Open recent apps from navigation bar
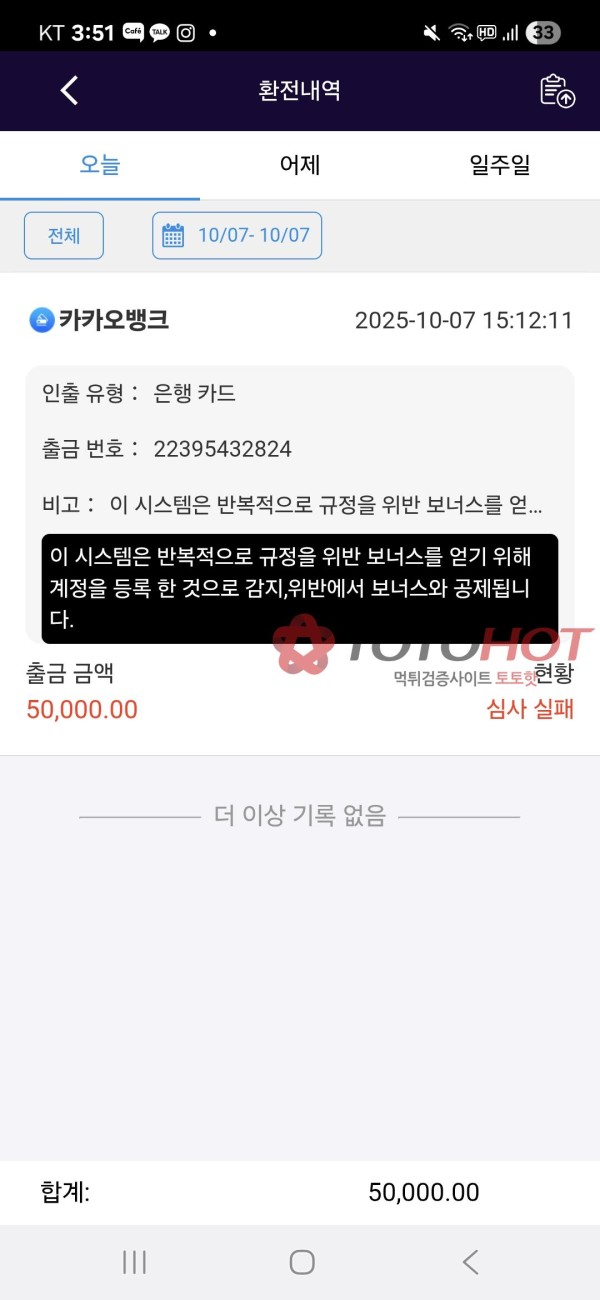 pos(134,1262)
